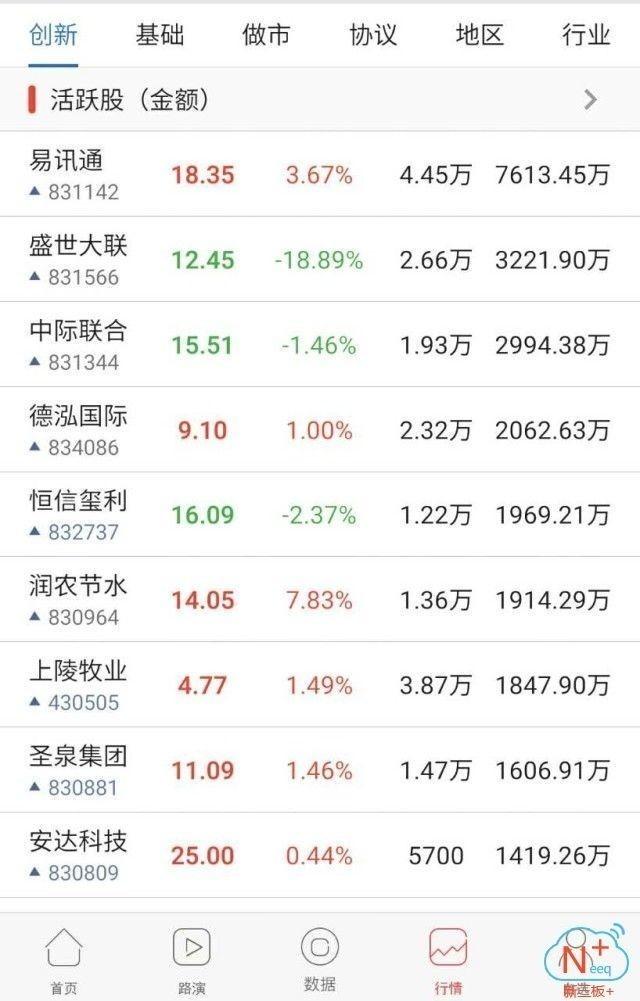Open the 精选板+ bottom tab
The width and height of the screenshot is (640, 1001).
click(586, 958)
